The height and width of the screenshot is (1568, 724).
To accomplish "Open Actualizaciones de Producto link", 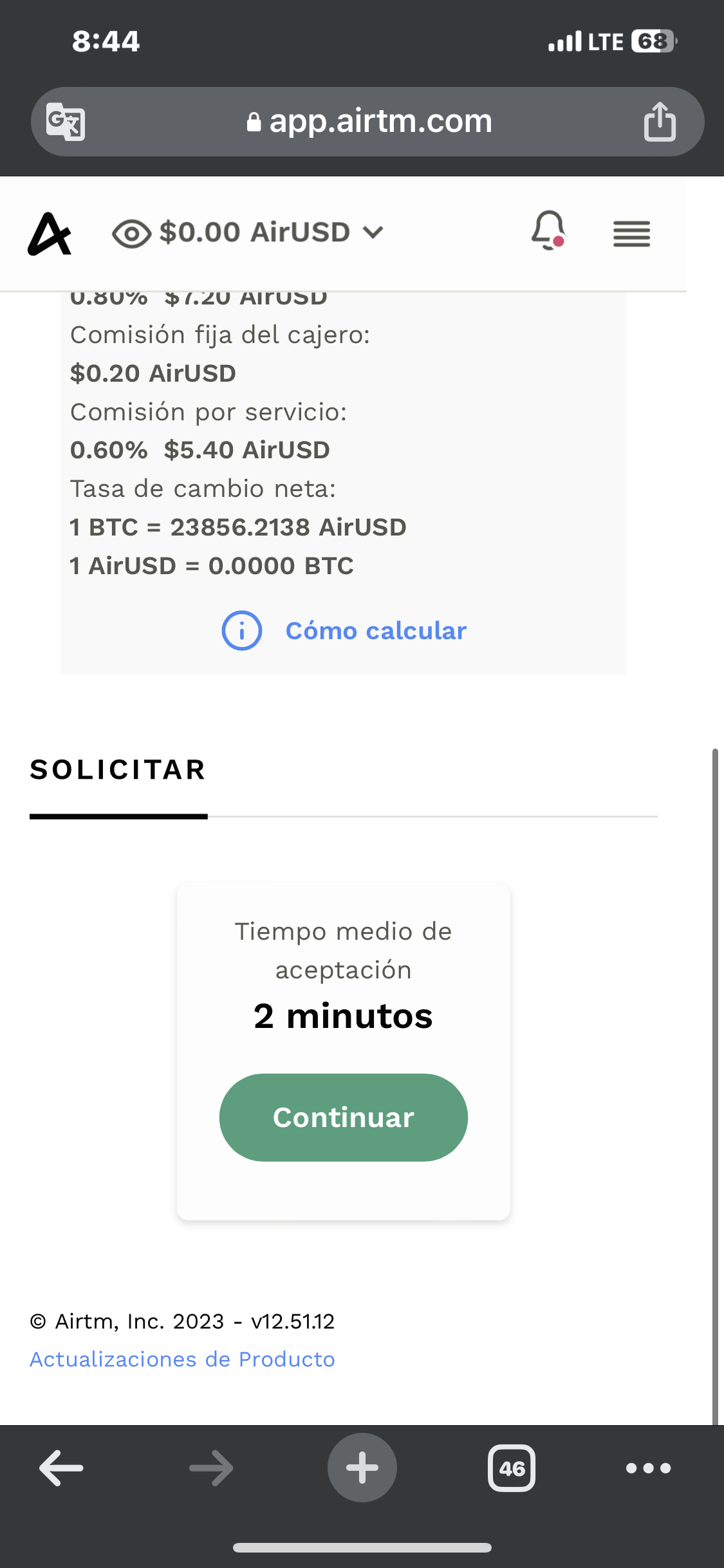I will 182,1359.
